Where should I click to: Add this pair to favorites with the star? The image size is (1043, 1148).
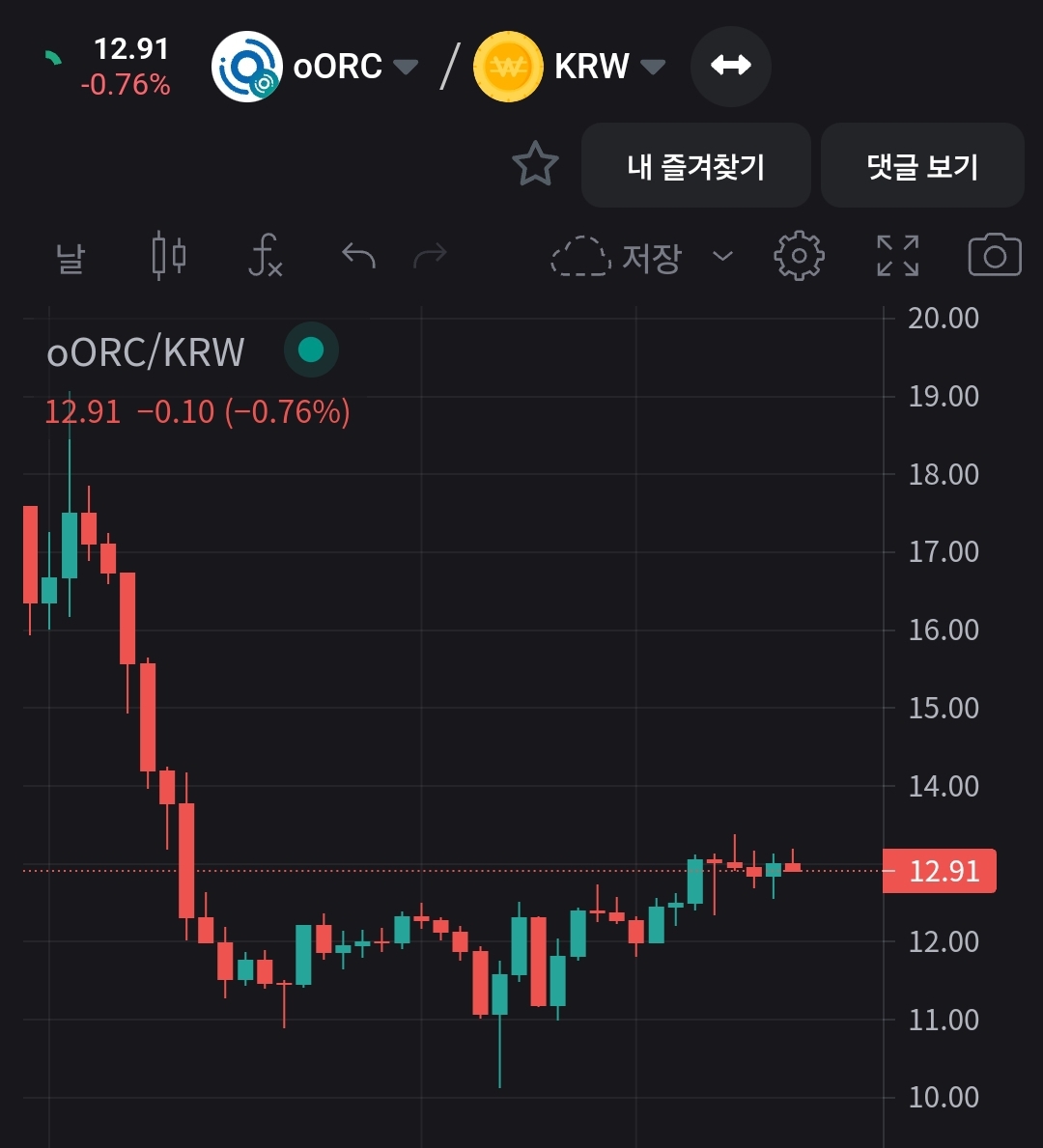(x=535, y=164)
